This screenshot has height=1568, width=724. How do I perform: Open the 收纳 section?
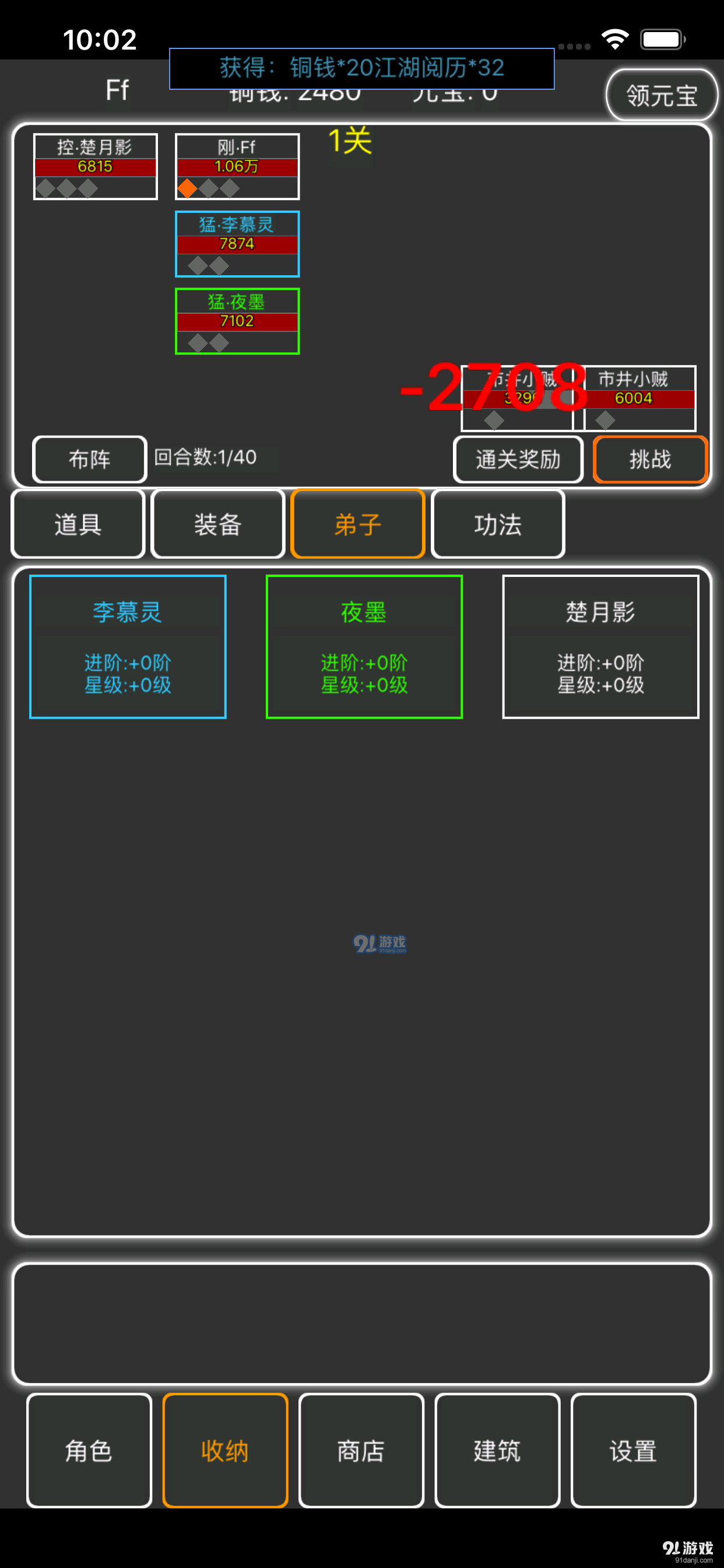(x=225, y=1451)
